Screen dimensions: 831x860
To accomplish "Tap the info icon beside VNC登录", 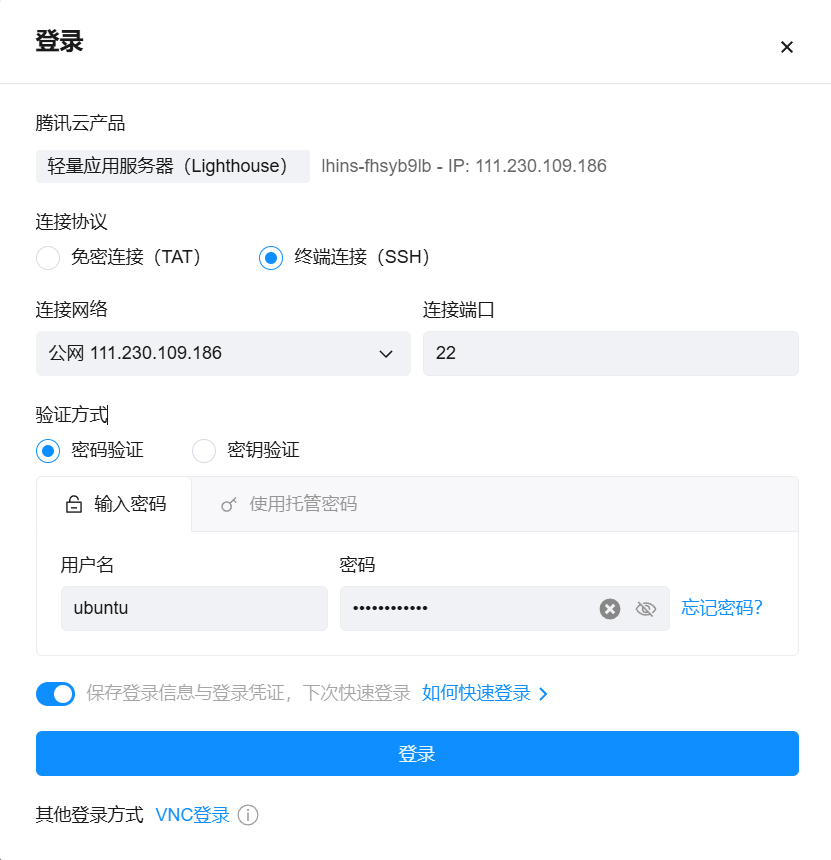I will pyautogui.click(x=248, y=815).
